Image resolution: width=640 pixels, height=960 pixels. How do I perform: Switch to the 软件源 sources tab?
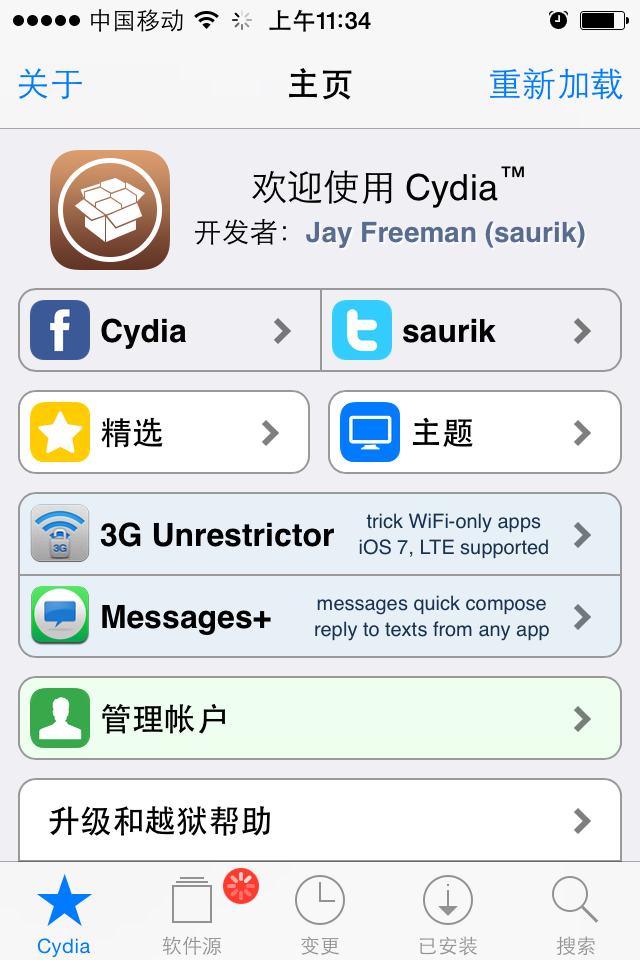pos(192,912)
